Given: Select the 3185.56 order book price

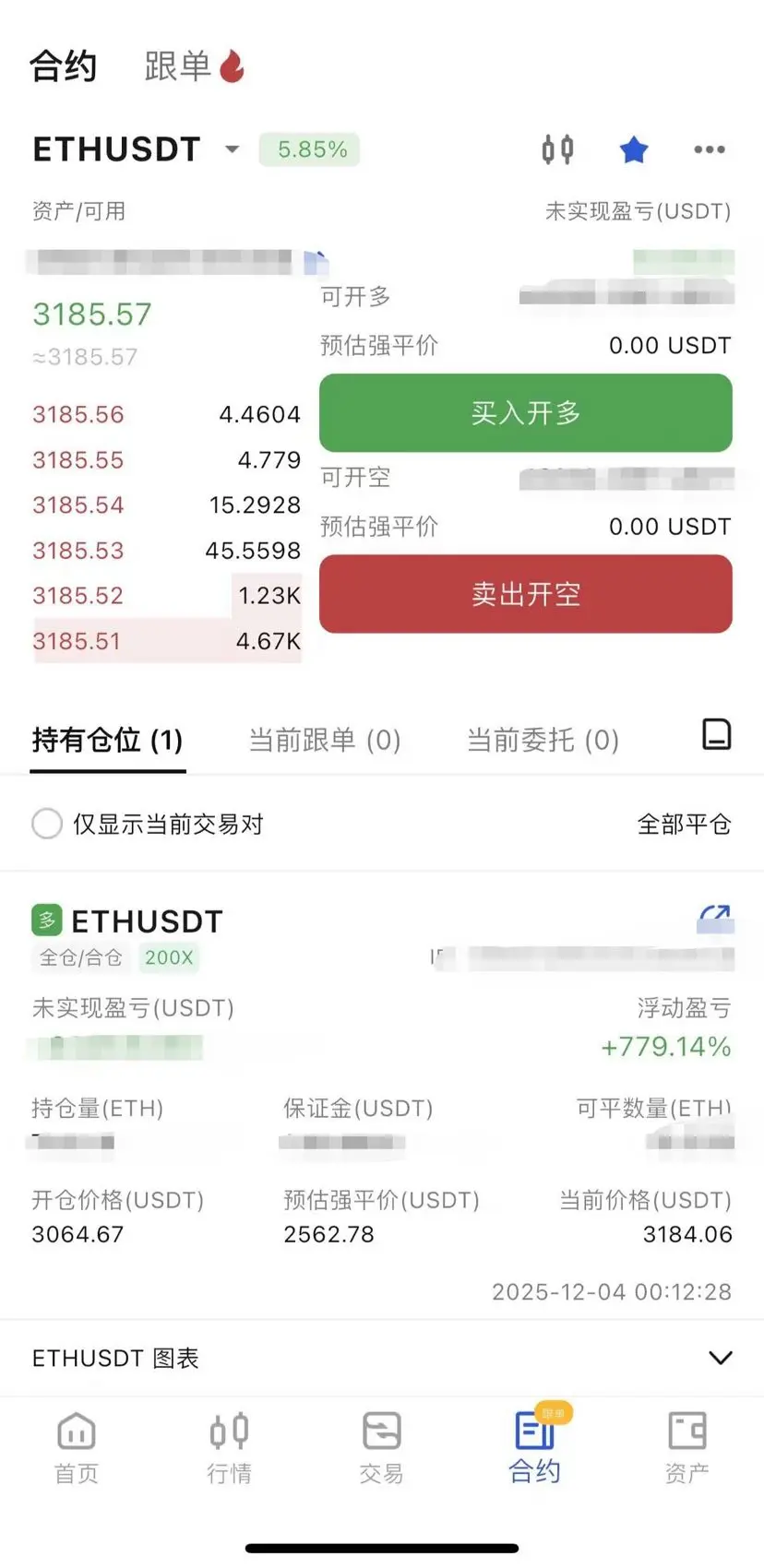Looking at the screenshot, I should pos(78,415).
